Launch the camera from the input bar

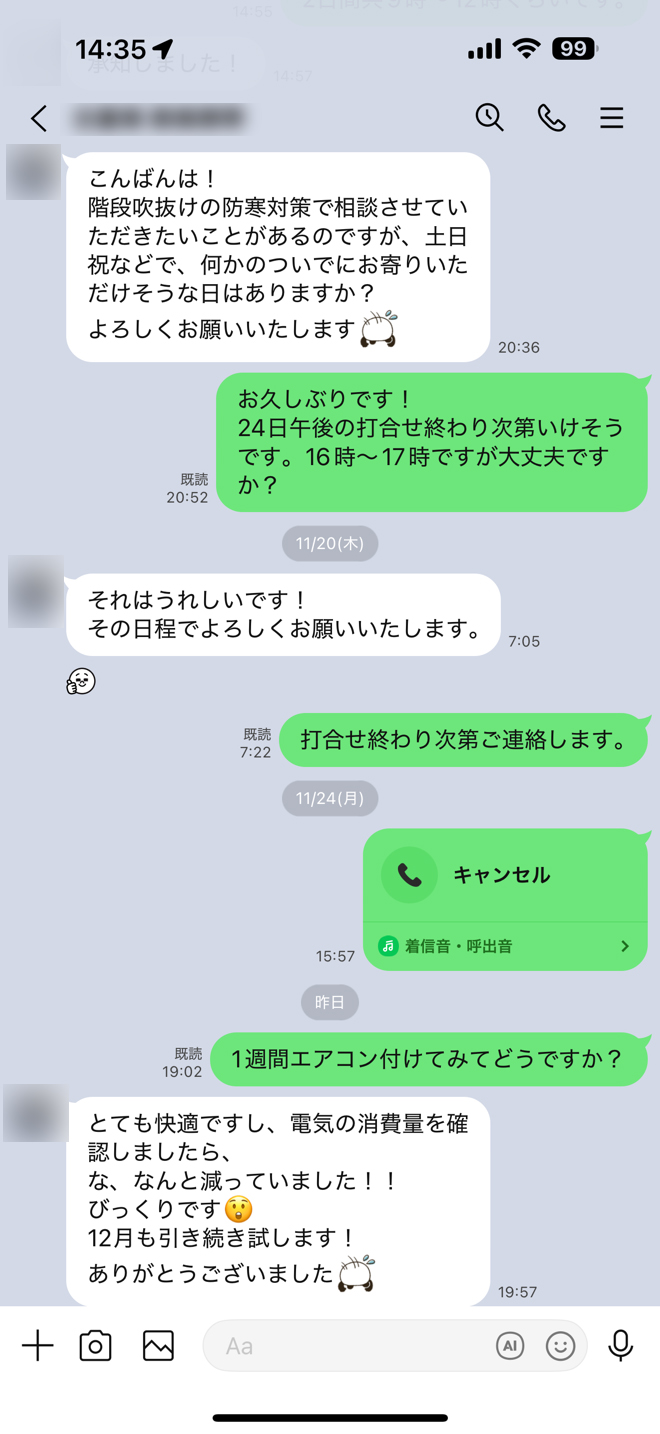click(x=96, y=1346)
